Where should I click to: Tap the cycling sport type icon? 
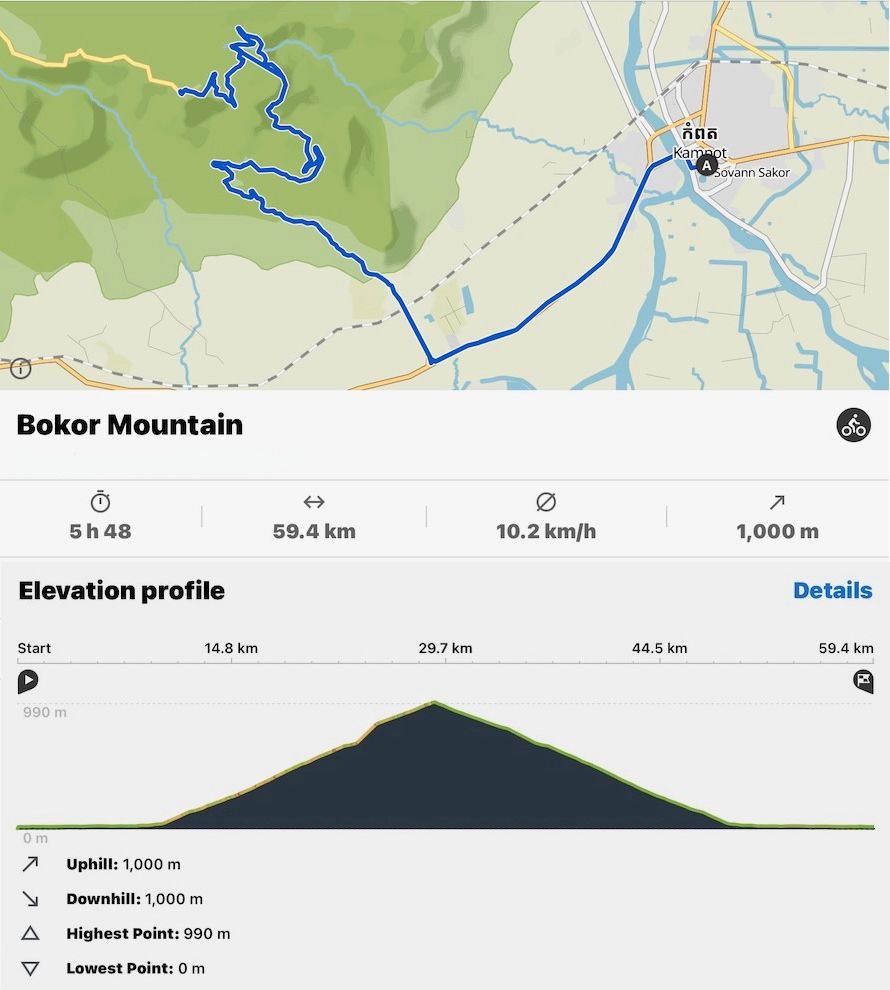(853, 425)
